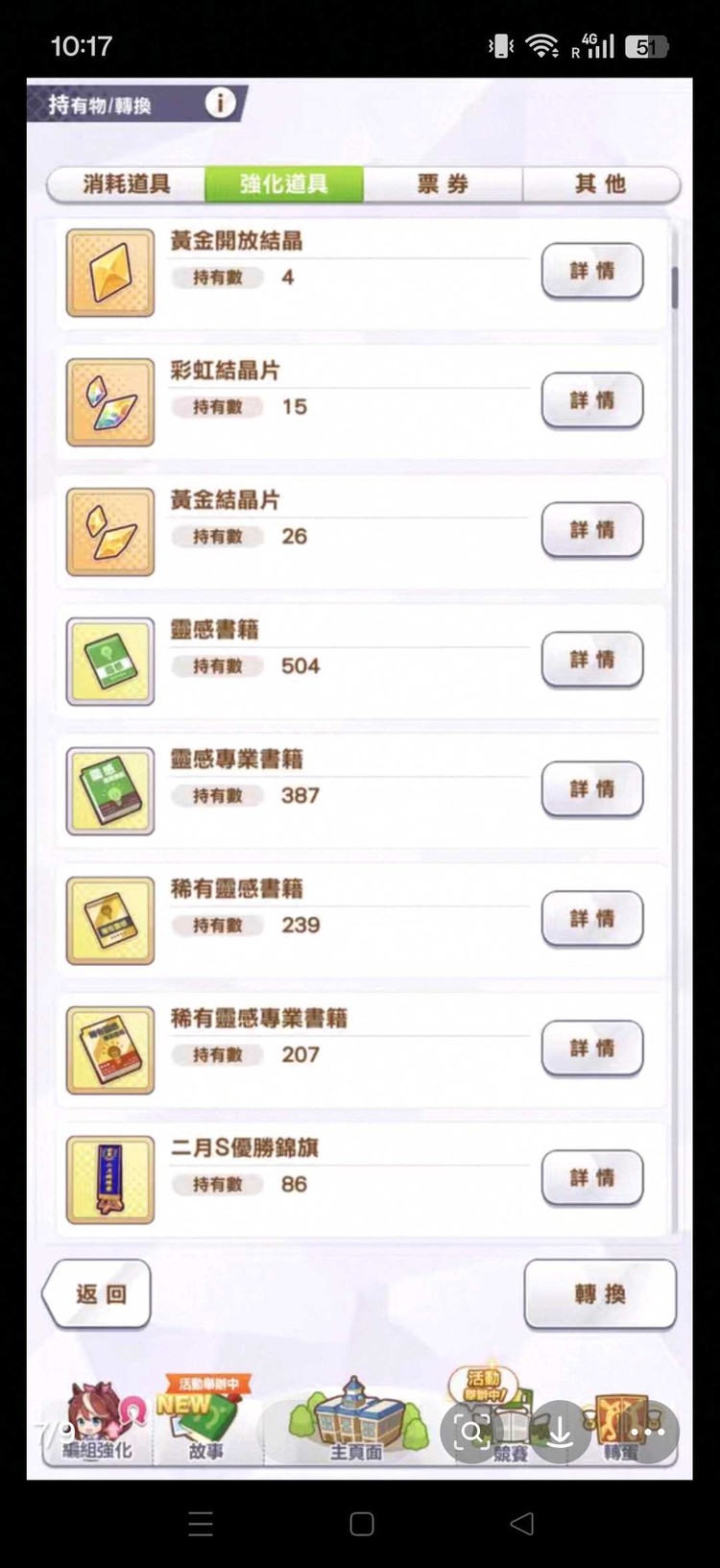
Task: Tap the download arrow overlay icon
Action: click(559, 1432)
